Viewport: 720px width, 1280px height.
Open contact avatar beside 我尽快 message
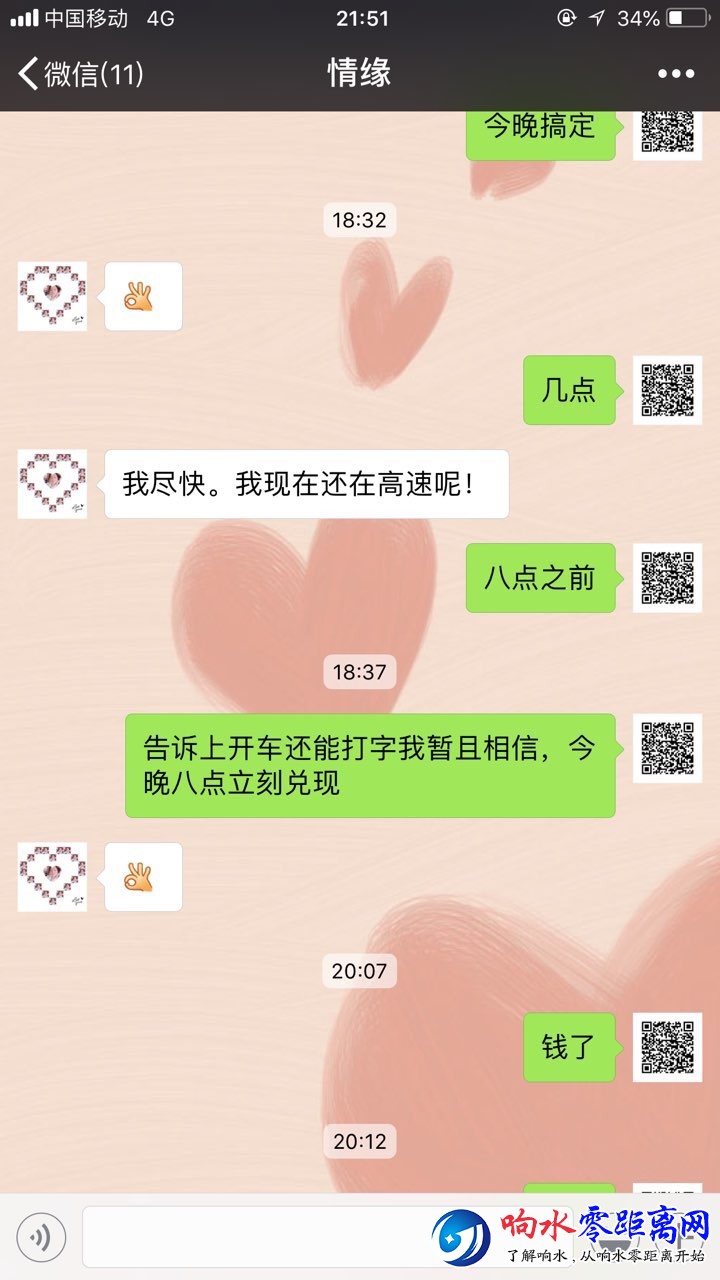point(52,484)
